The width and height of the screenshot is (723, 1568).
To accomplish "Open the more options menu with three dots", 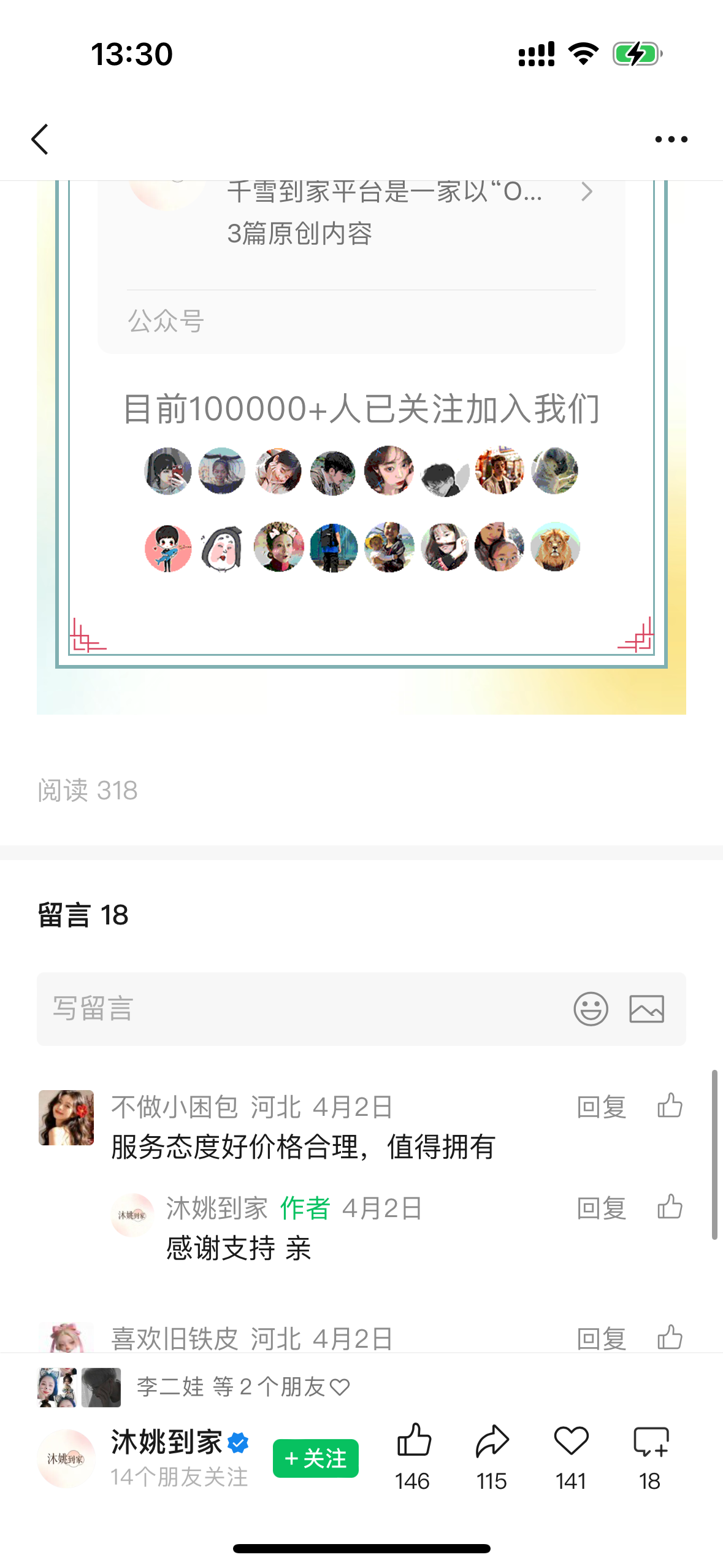I will tap(671, 139).
